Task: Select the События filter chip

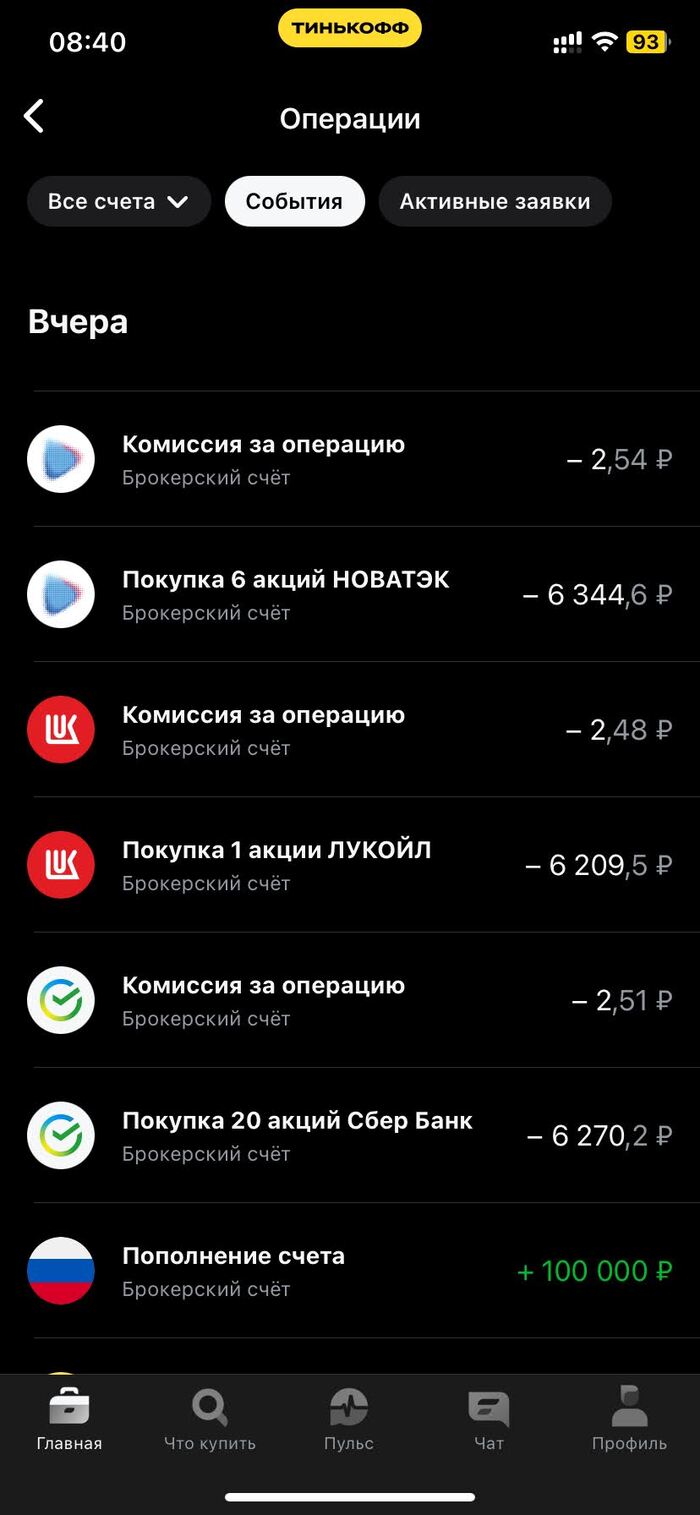Action: [294, 202]
